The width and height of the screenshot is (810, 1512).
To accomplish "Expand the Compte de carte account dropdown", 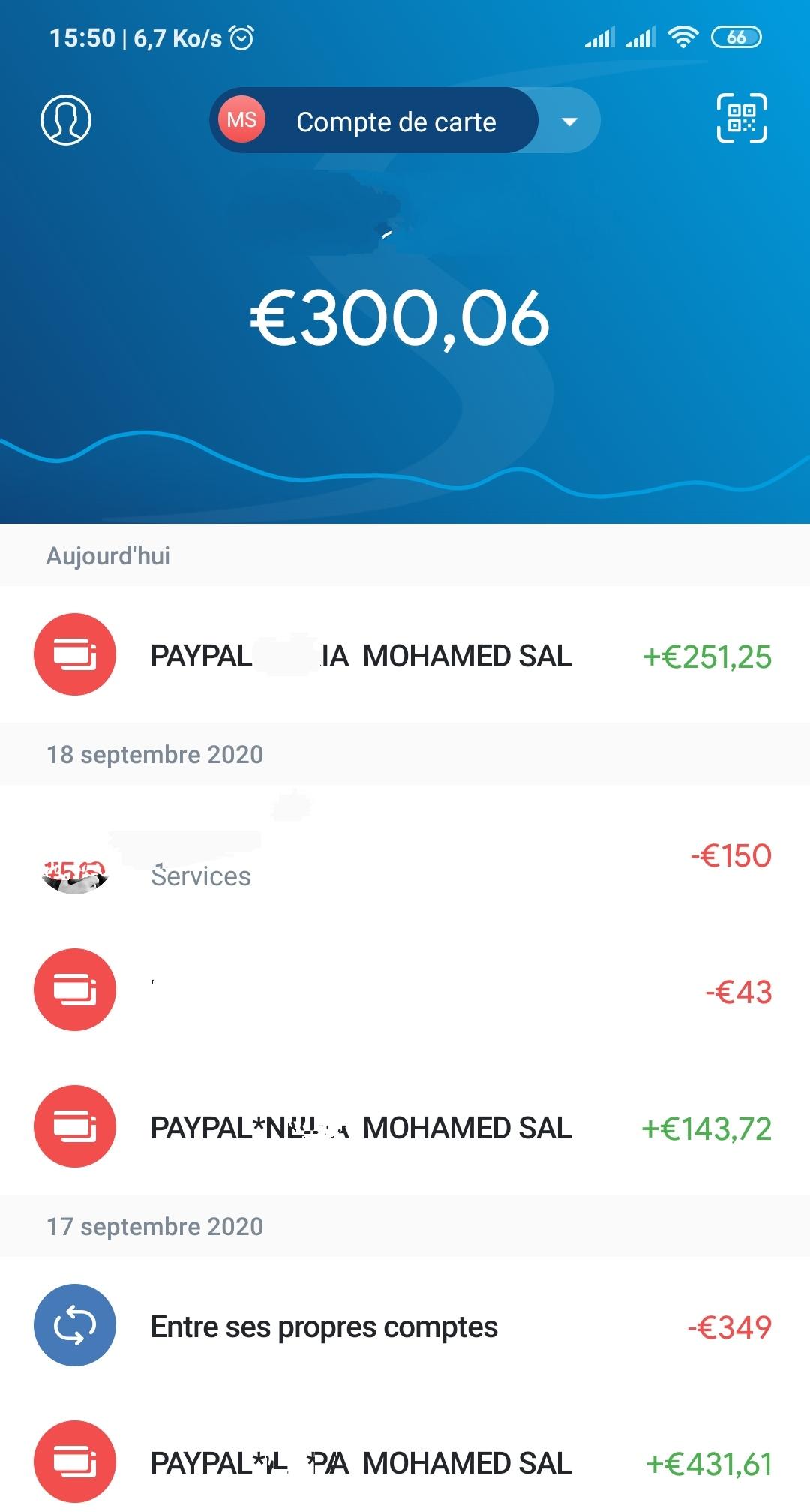I will pos(569,122).
